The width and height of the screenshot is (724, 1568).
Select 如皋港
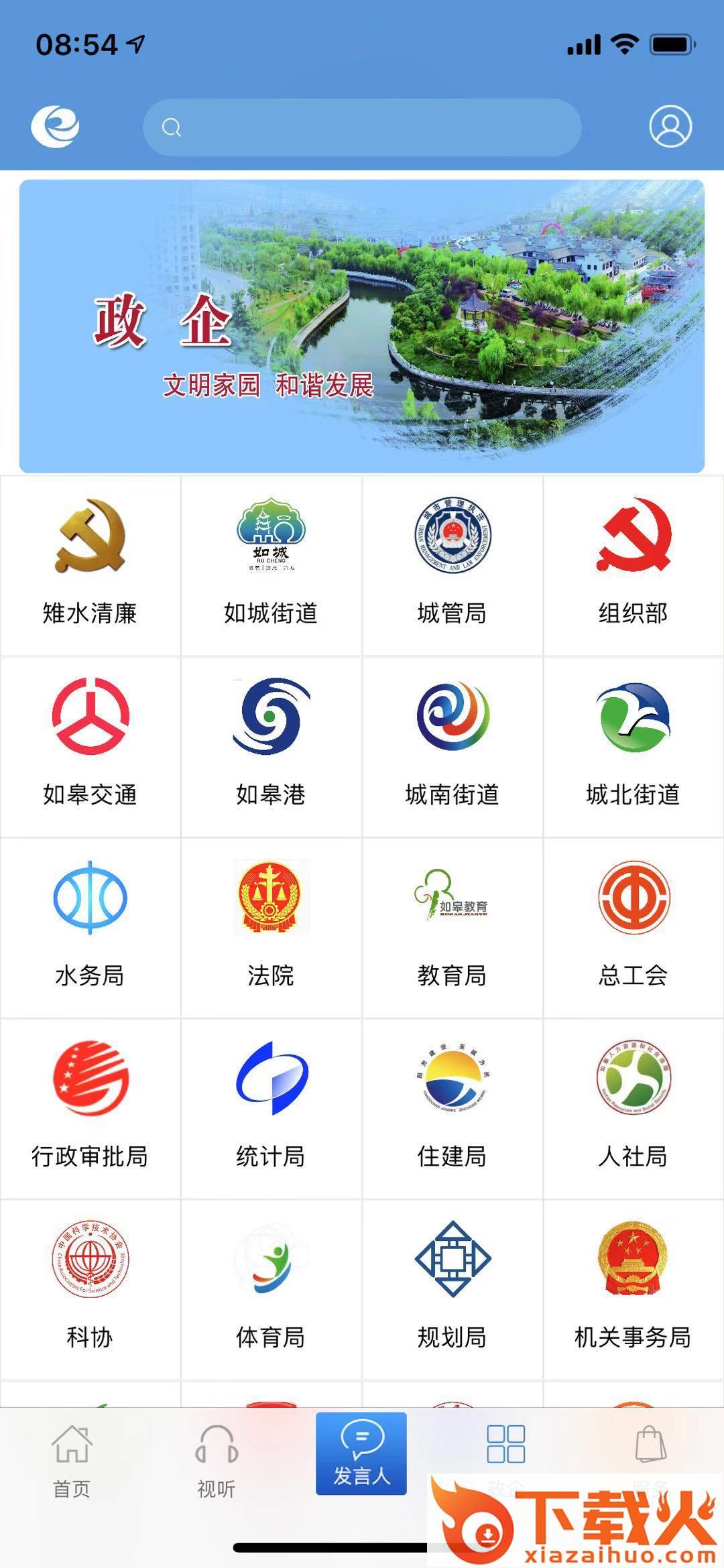(x=271, y=746)
